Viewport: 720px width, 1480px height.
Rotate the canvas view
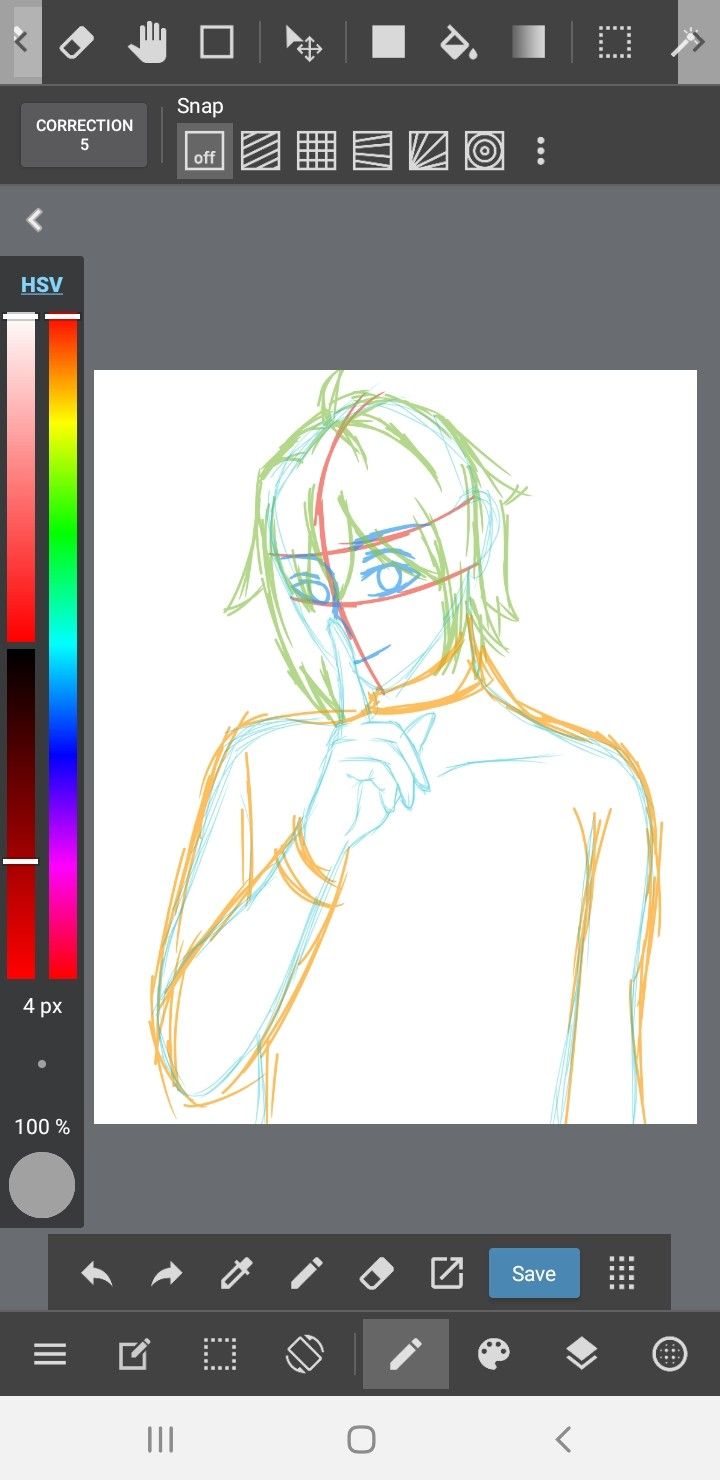305,1354
